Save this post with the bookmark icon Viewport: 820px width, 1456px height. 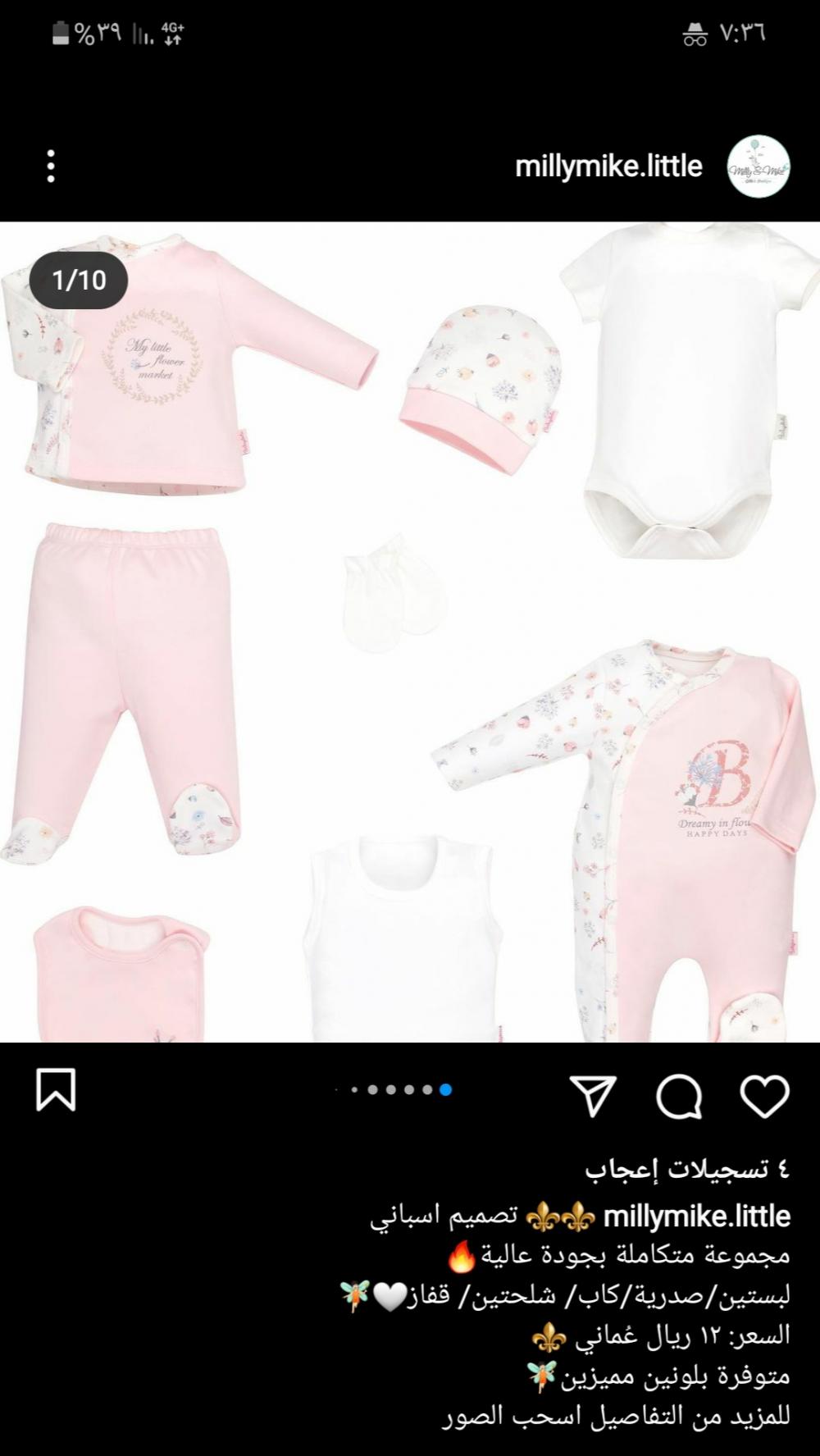(x=56, y=1090)
